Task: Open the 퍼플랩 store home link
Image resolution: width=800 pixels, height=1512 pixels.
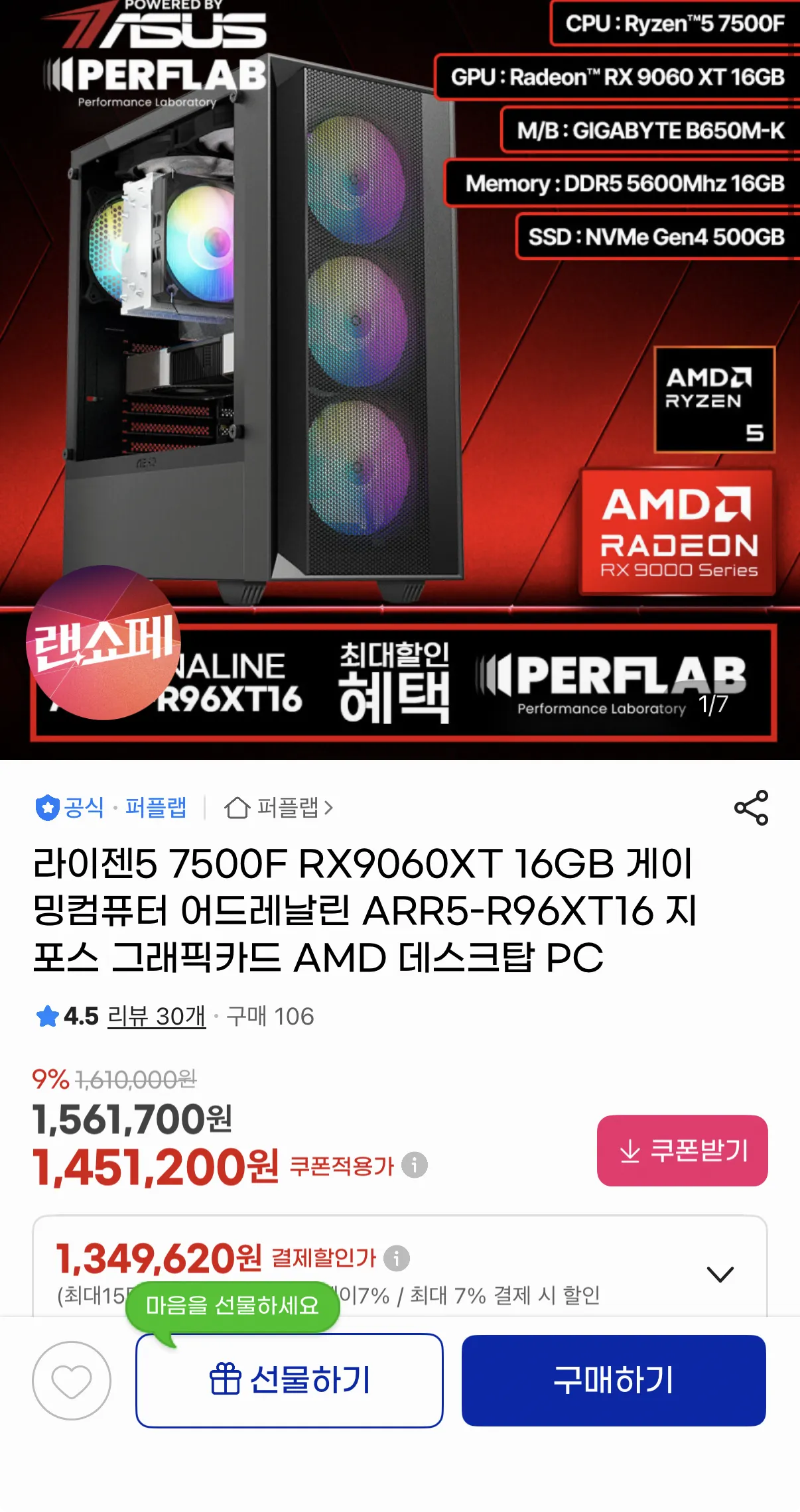Action: tap(279, 808)
